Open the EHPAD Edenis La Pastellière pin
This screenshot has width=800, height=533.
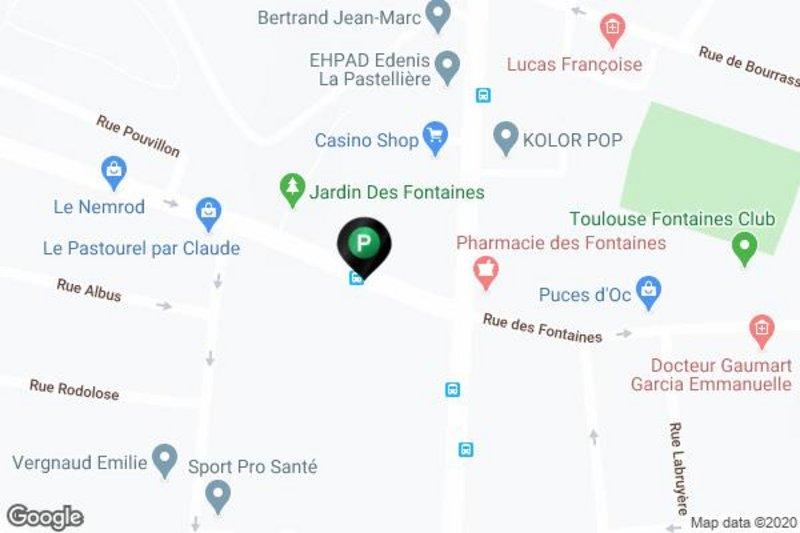pos(449,66)
